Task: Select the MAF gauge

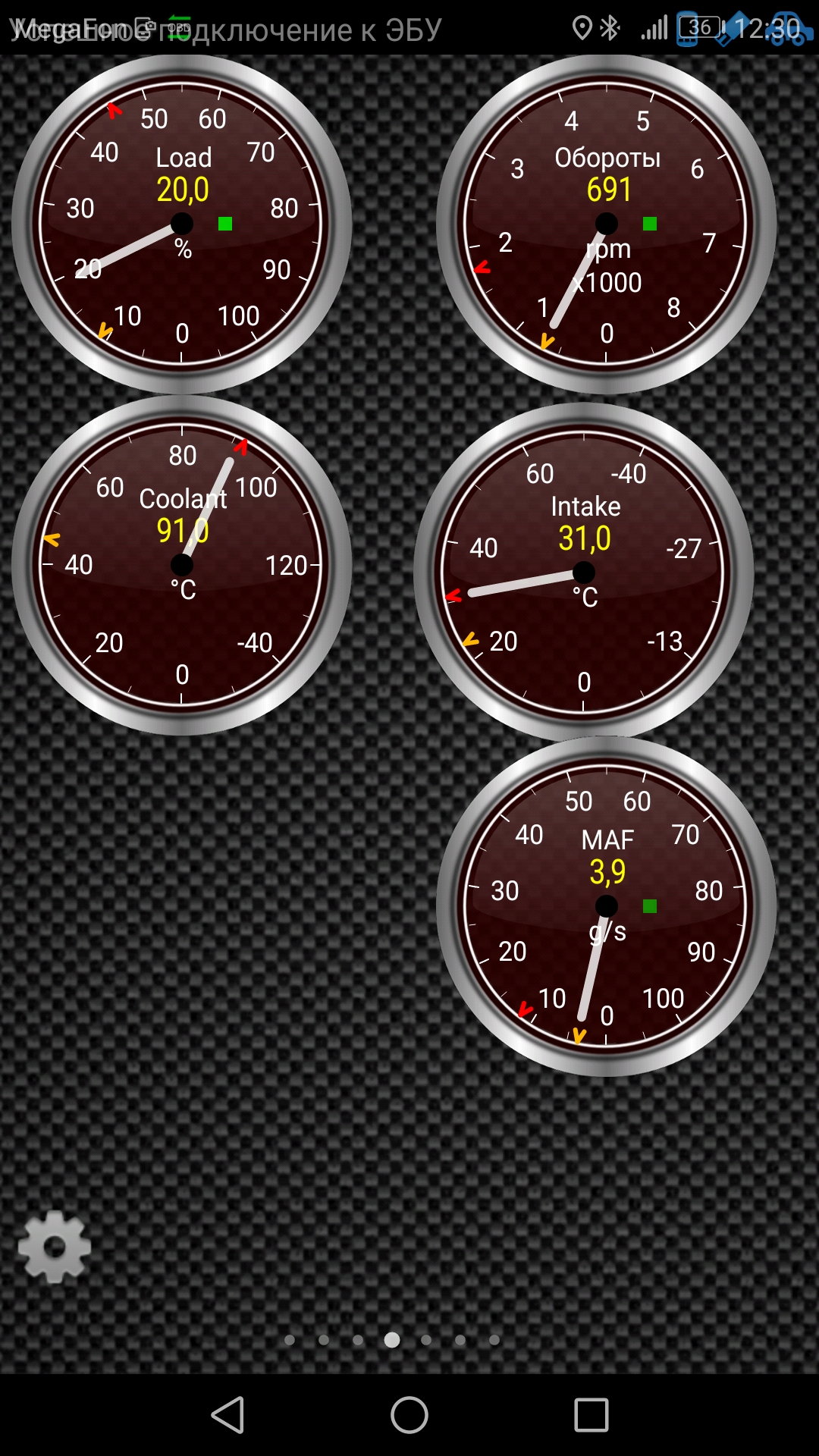Action: point(607,906)
